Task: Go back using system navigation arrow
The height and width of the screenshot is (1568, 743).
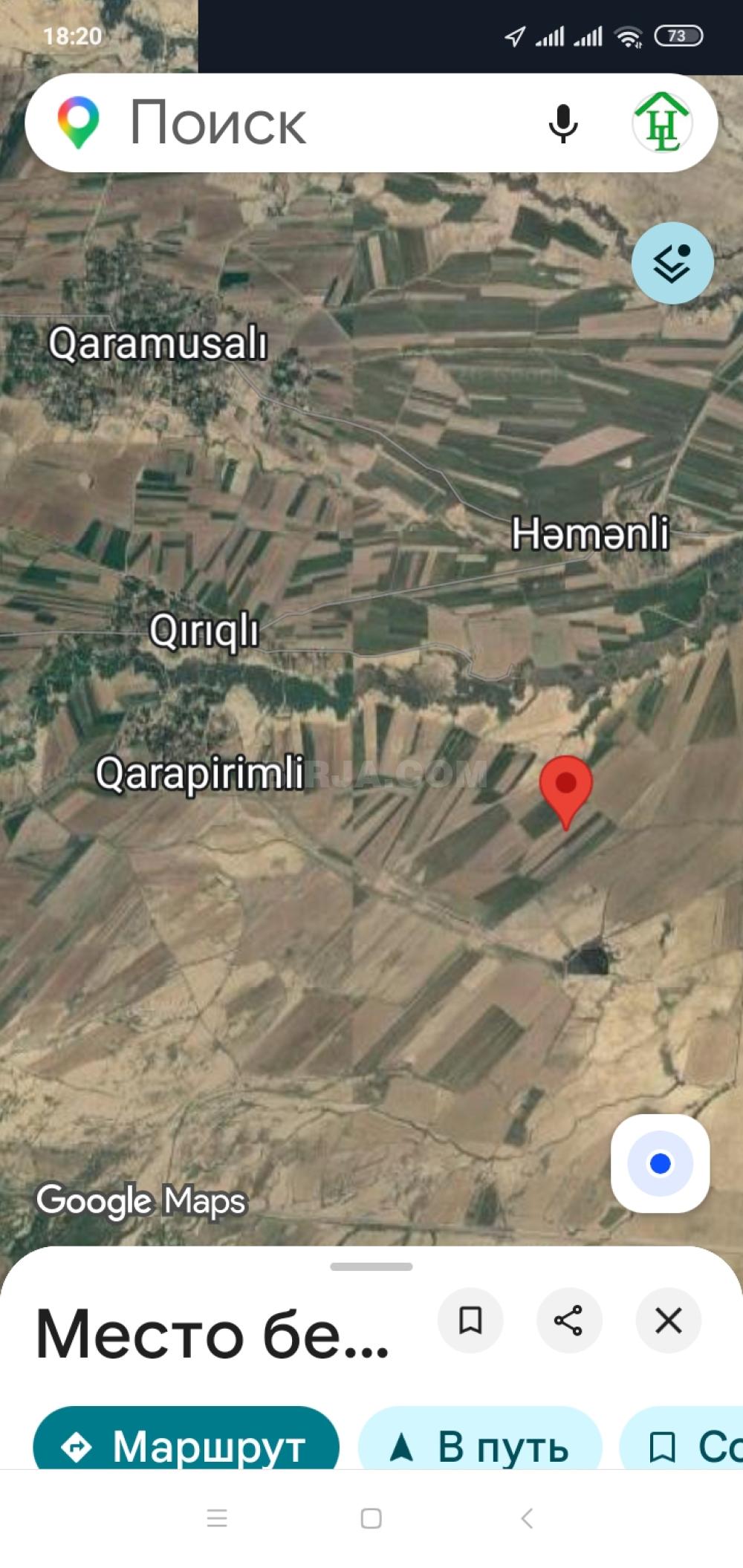Action: [x=527, y=1518]
